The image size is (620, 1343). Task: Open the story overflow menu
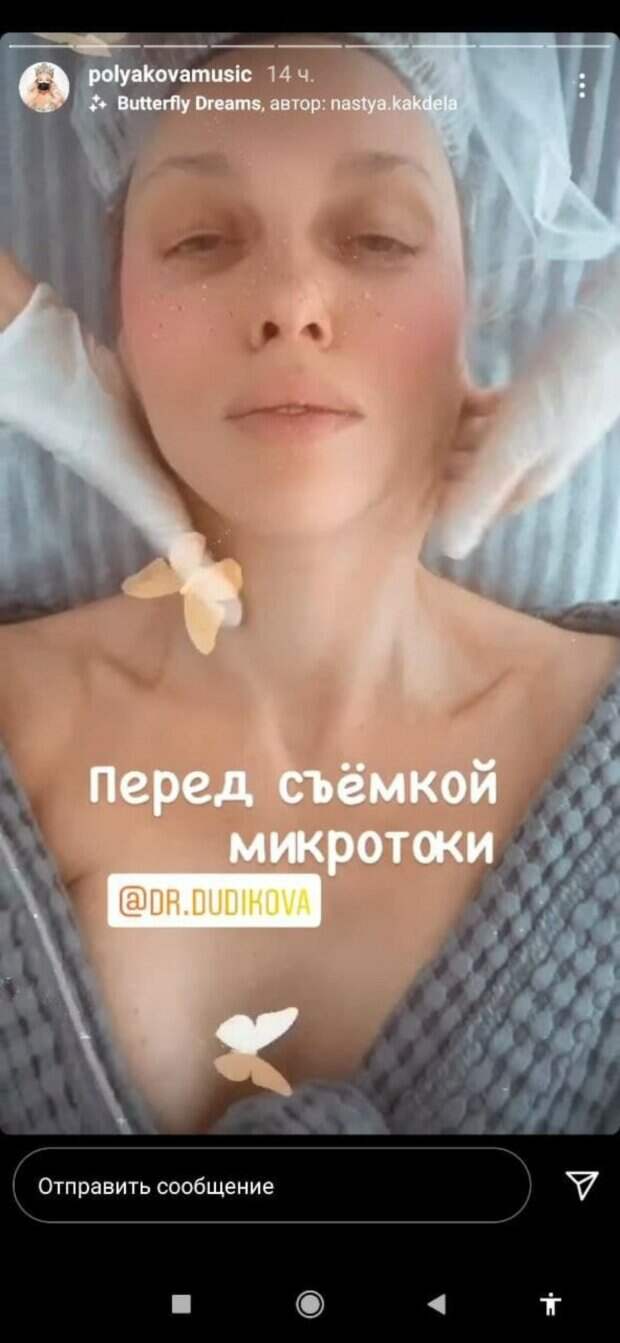(x=581, y=85)
